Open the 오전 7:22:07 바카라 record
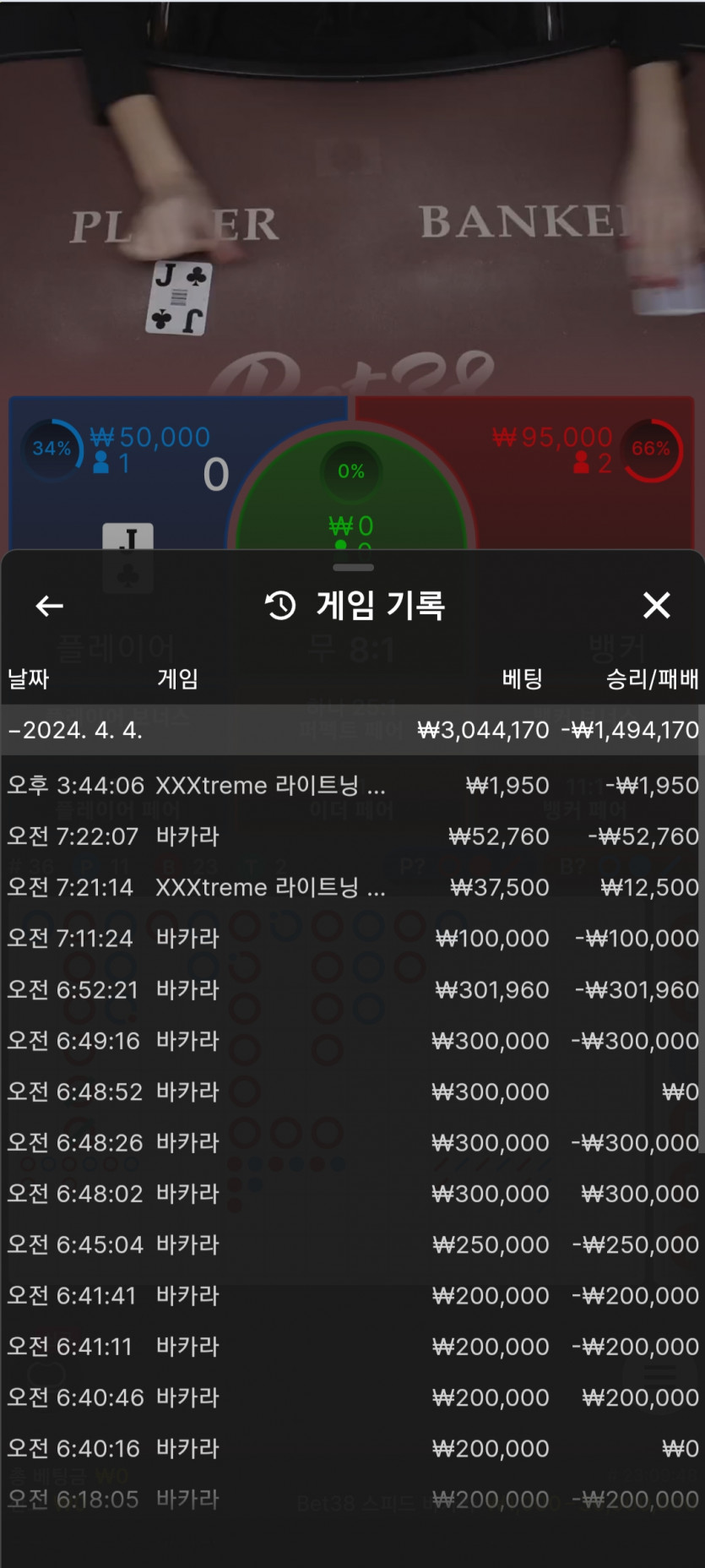705x1568 pixels. pos(352,836)
